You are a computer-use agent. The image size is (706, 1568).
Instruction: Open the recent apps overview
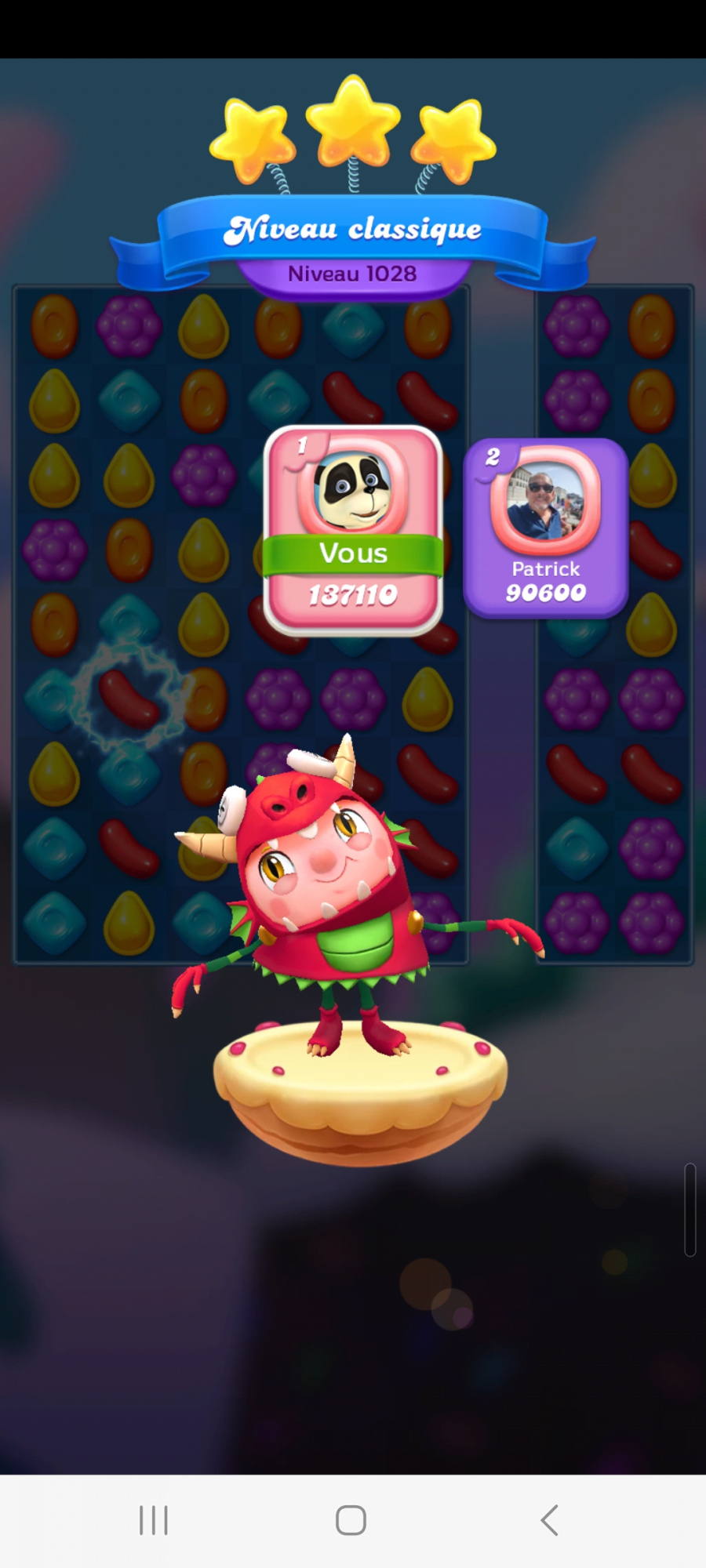(154, 1519)
